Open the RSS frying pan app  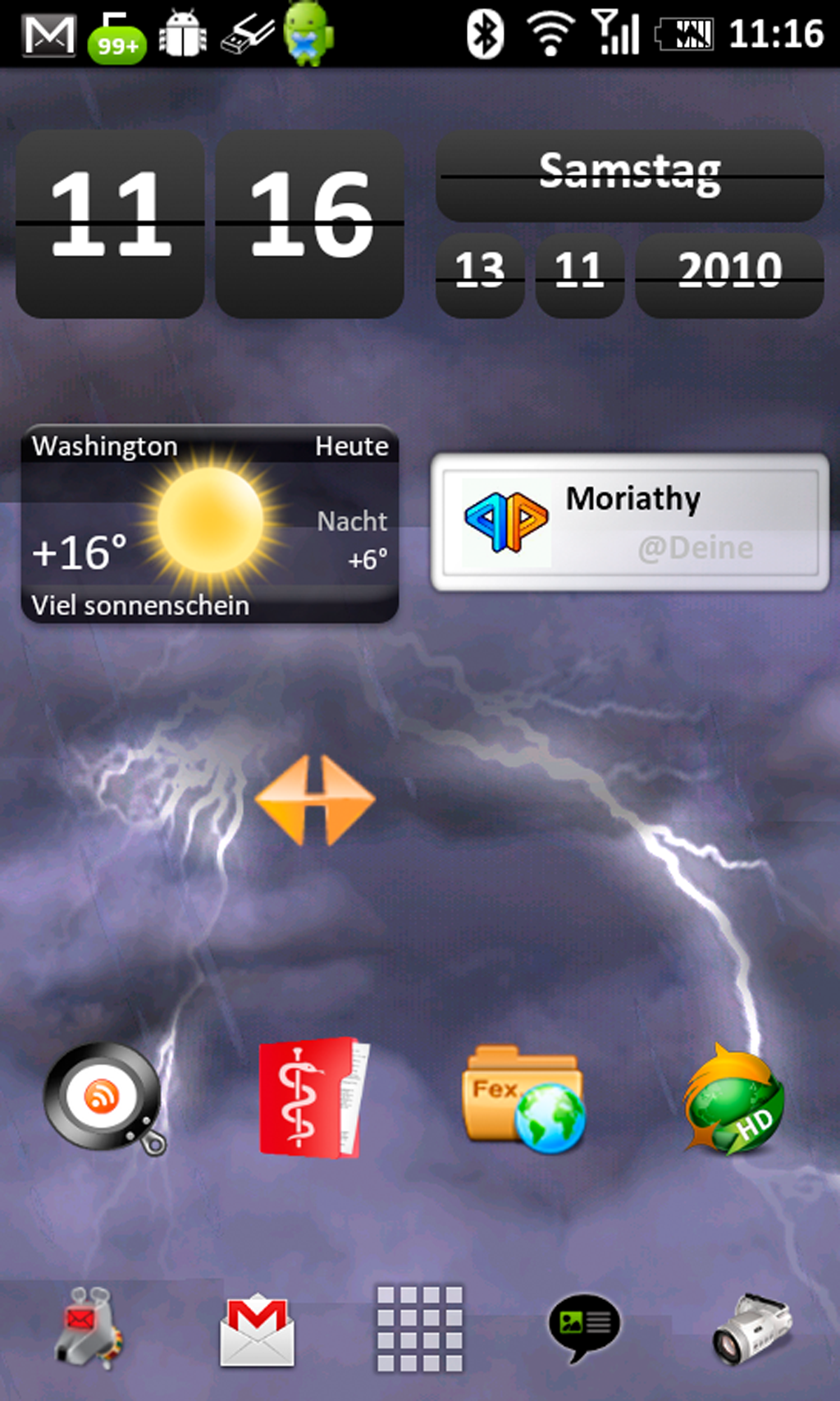105,1098
